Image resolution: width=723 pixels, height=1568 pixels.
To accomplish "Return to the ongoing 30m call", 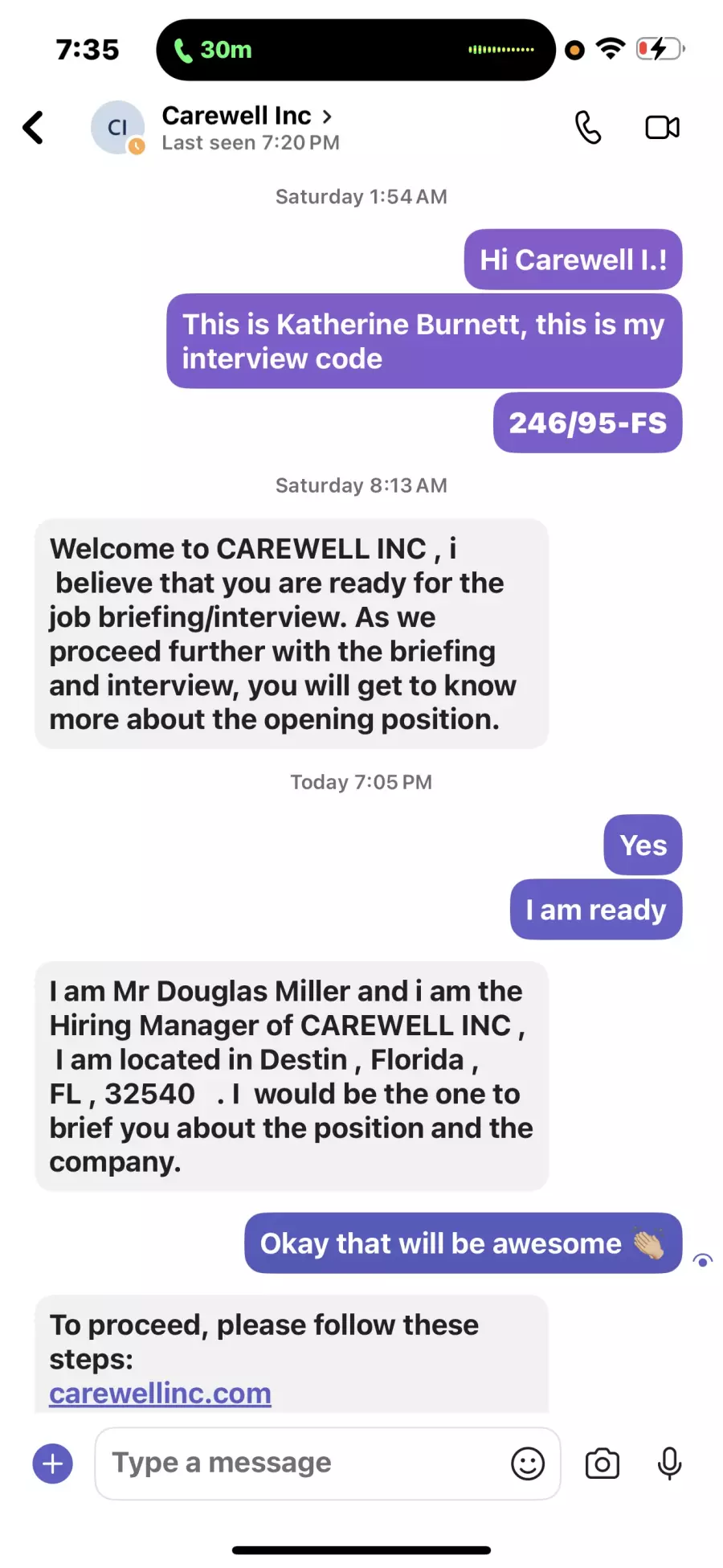I will coord(354,50).
